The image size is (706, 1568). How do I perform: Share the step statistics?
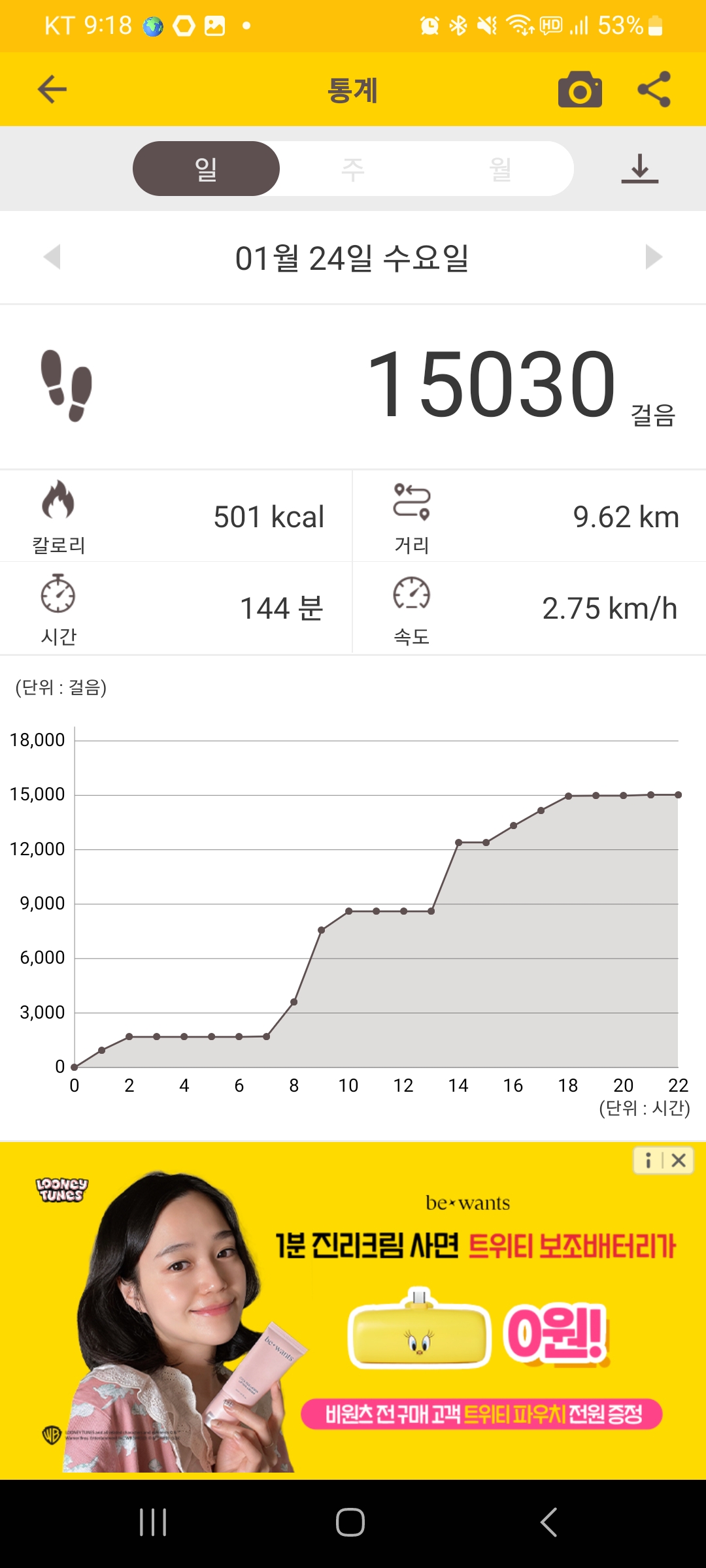pos(654,90)
